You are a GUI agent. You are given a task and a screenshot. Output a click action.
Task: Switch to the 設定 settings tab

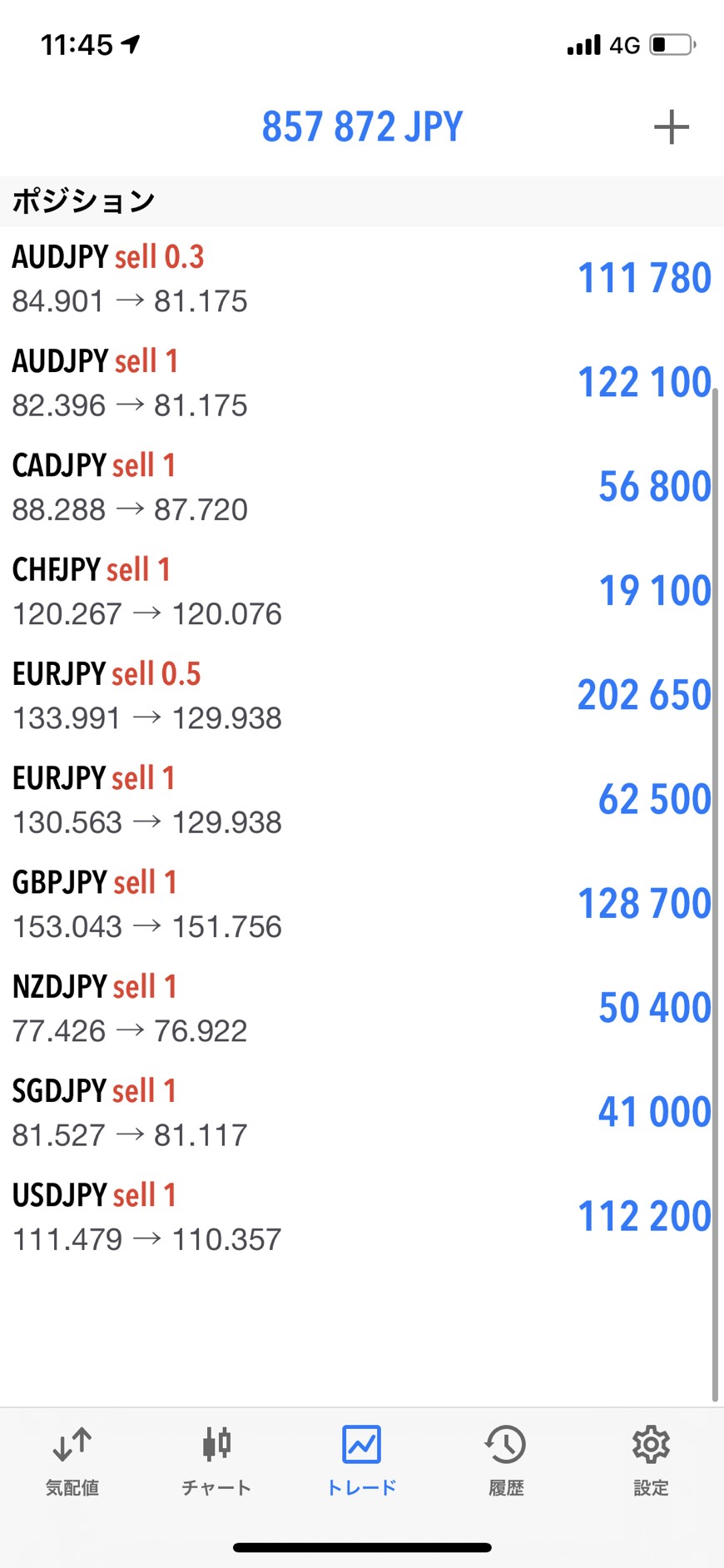click(x=651, y=1461)
